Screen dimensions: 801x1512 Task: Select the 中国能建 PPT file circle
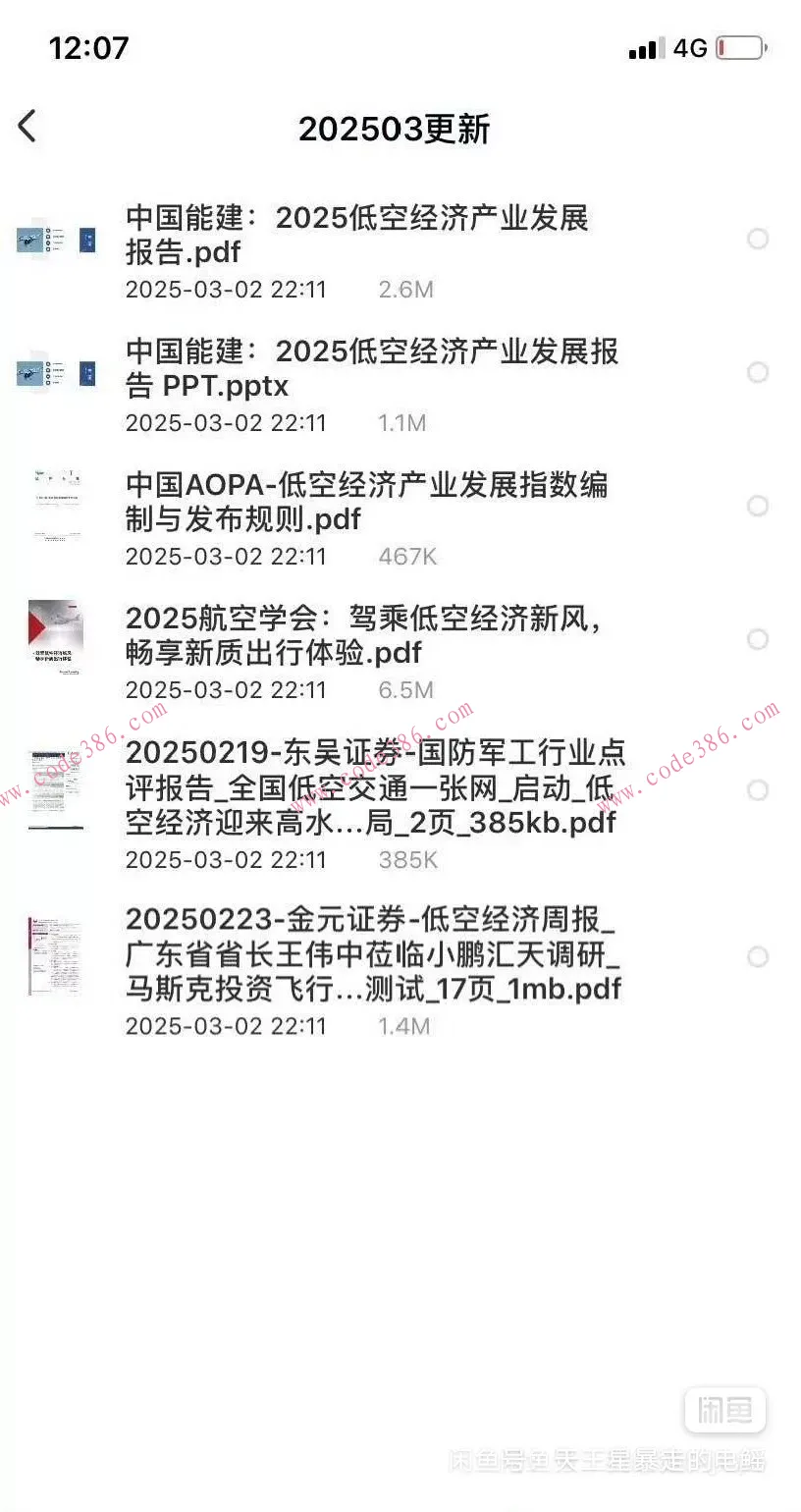pyautogui.click(x=758, y=373)
